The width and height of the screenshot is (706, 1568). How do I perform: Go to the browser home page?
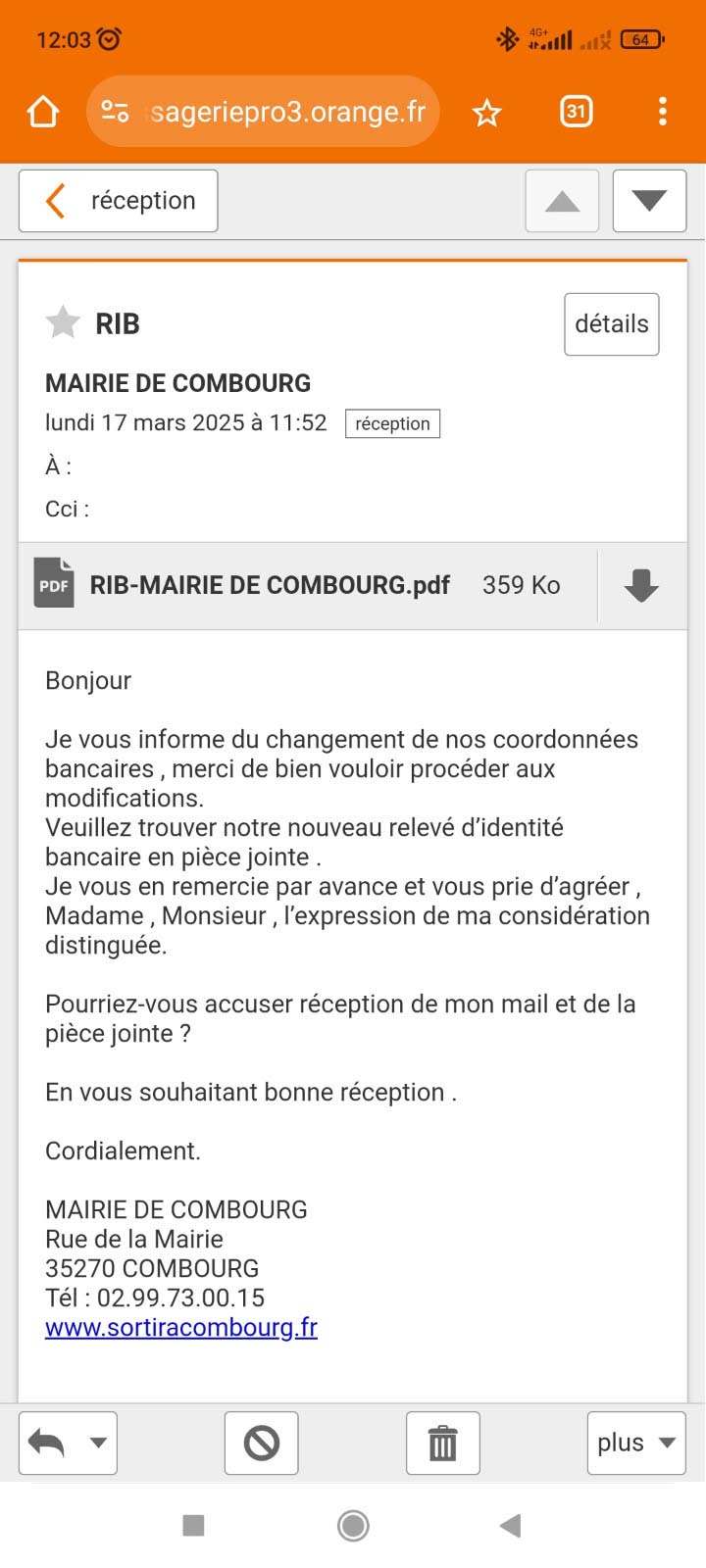point(43,112)
